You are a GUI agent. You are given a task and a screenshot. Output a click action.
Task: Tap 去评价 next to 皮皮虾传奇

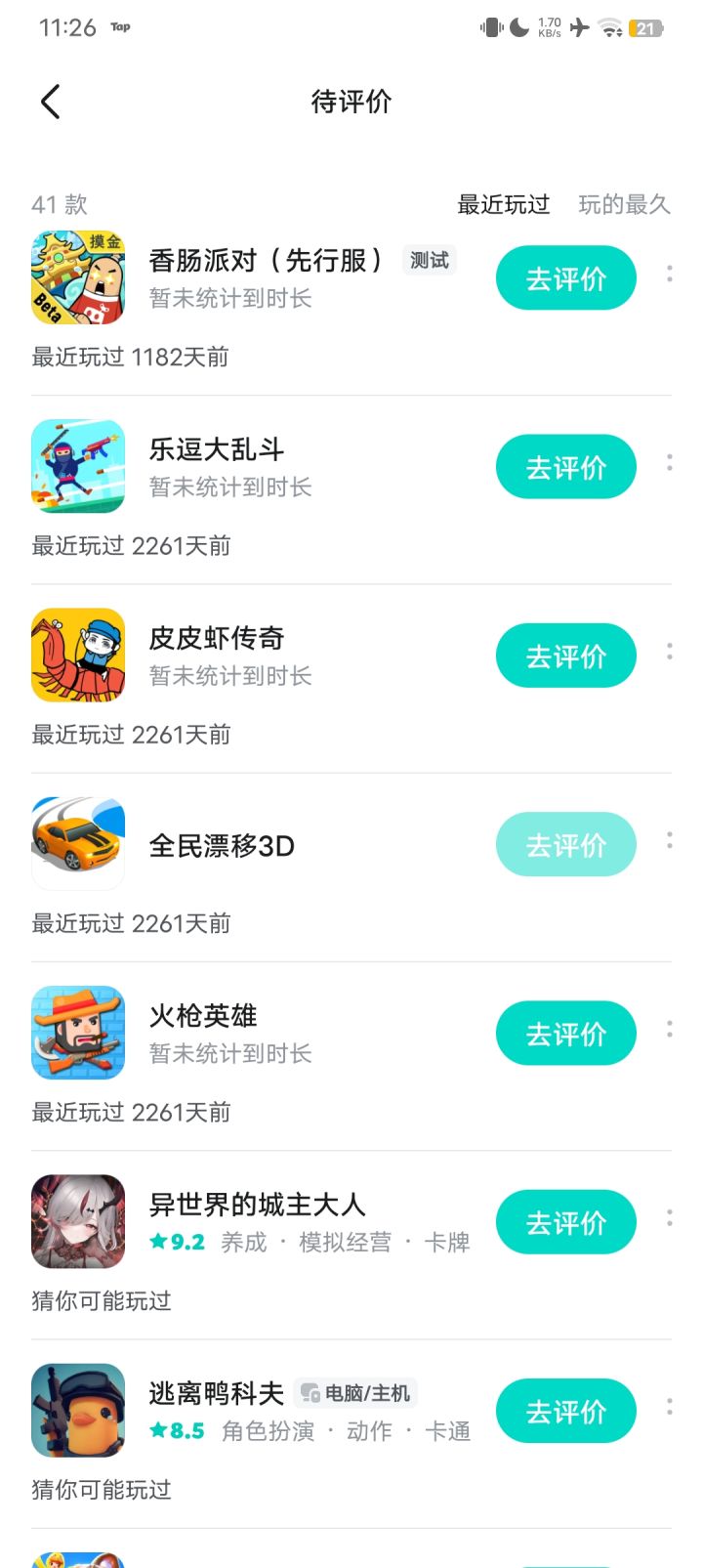click(x=566, y=656)
